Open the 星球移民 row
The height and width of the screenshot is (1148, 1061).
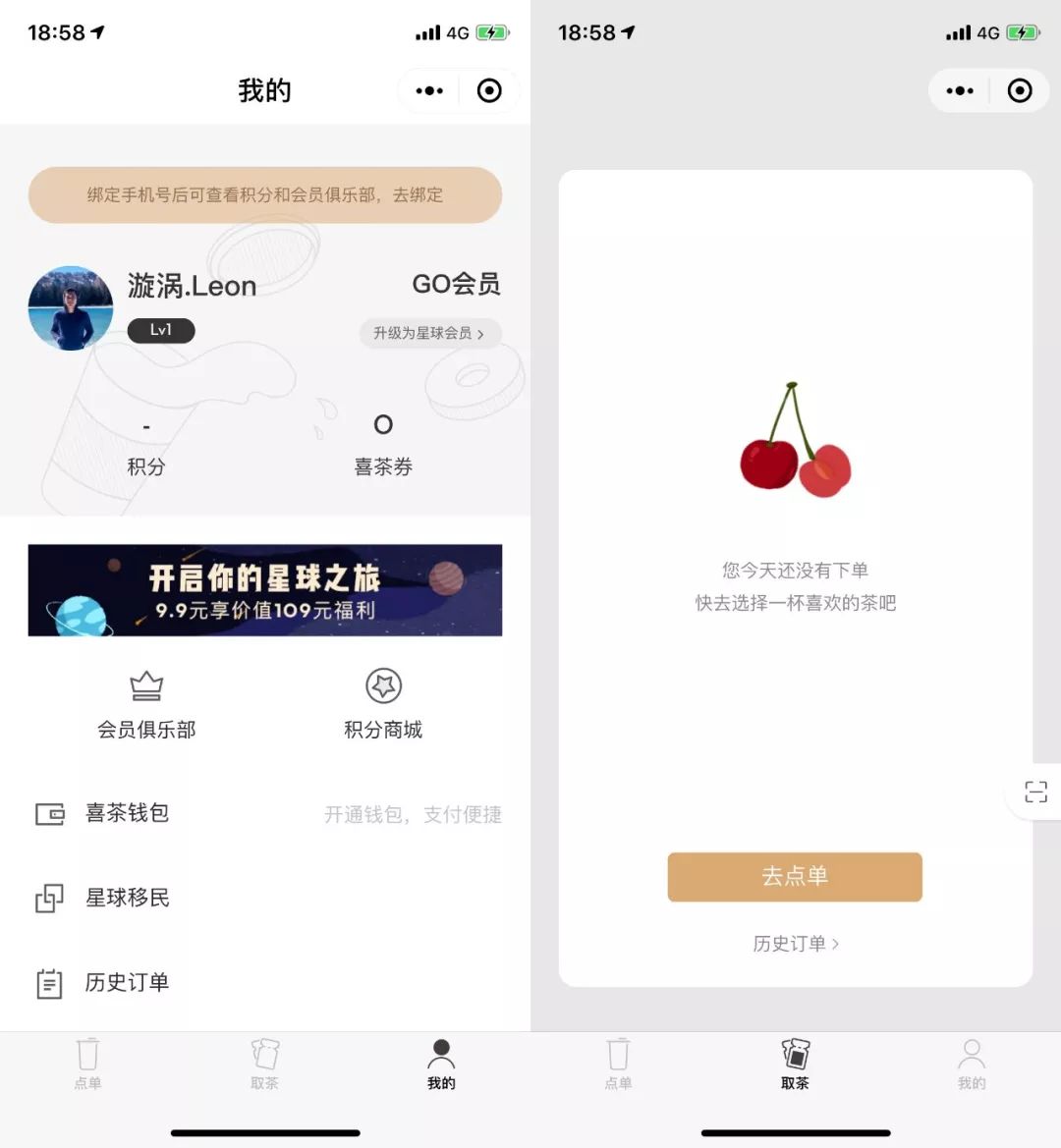coord(264,898)
